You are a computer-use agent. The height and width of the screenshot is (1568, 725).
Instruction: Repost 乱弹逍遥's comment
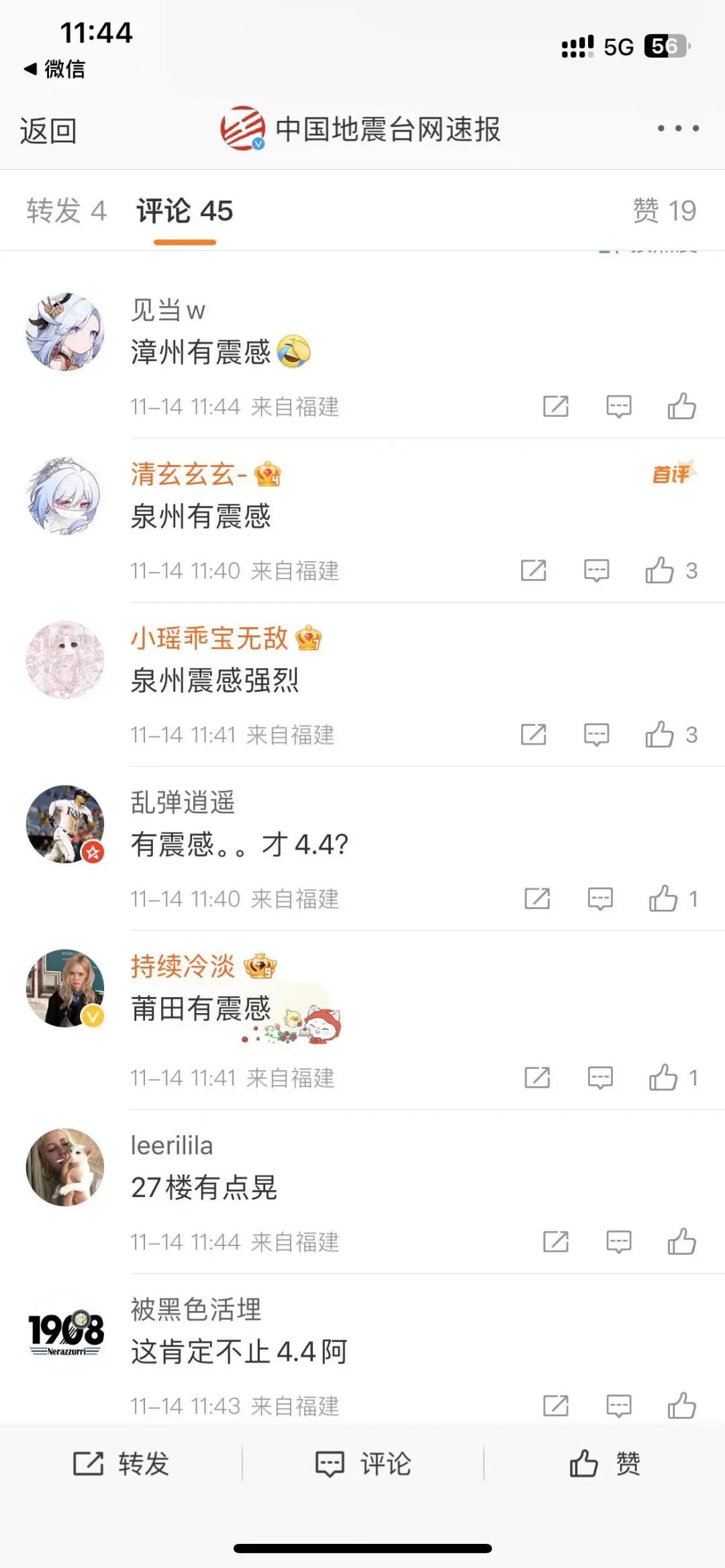[x=537, y=899]
